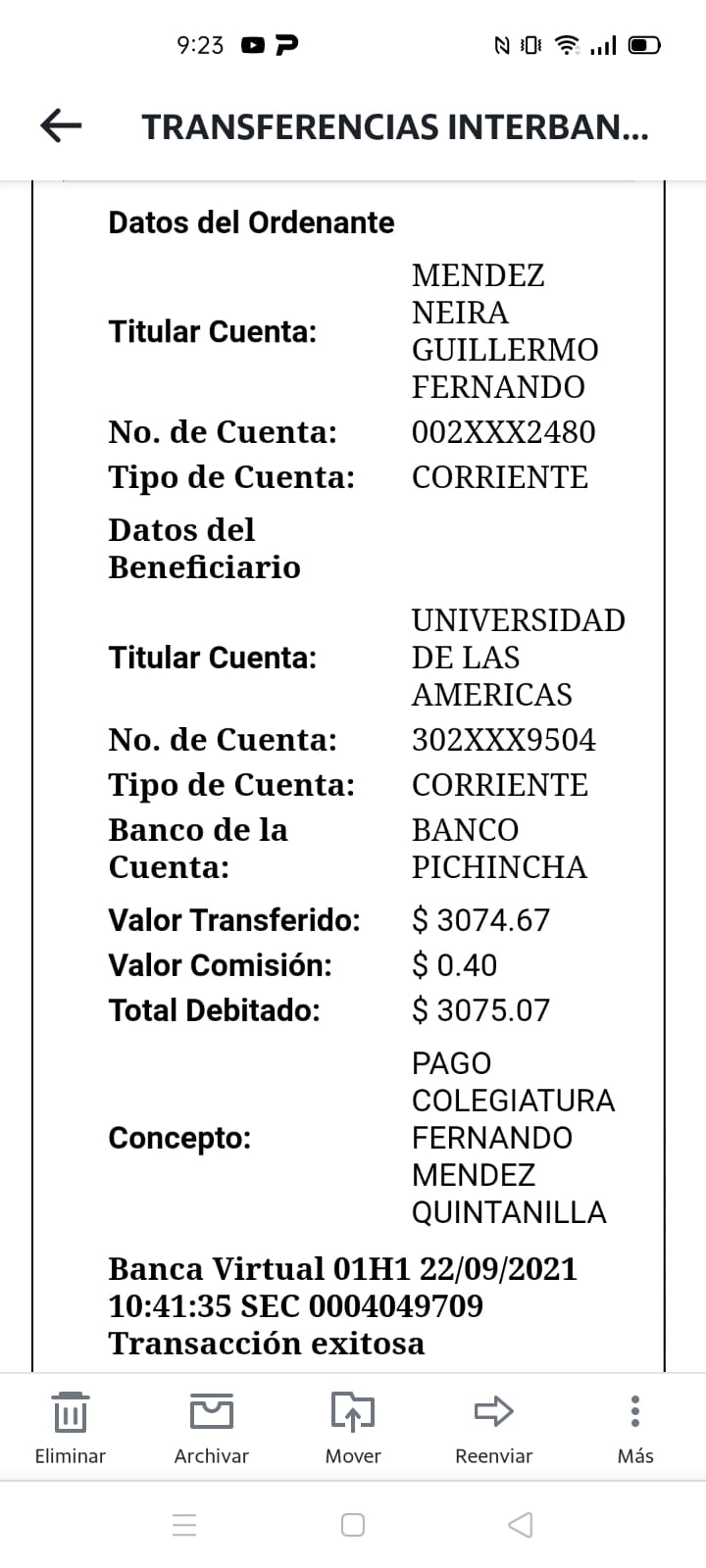
Task: Delete this email with Eliminar
Action: point(70,1426)
